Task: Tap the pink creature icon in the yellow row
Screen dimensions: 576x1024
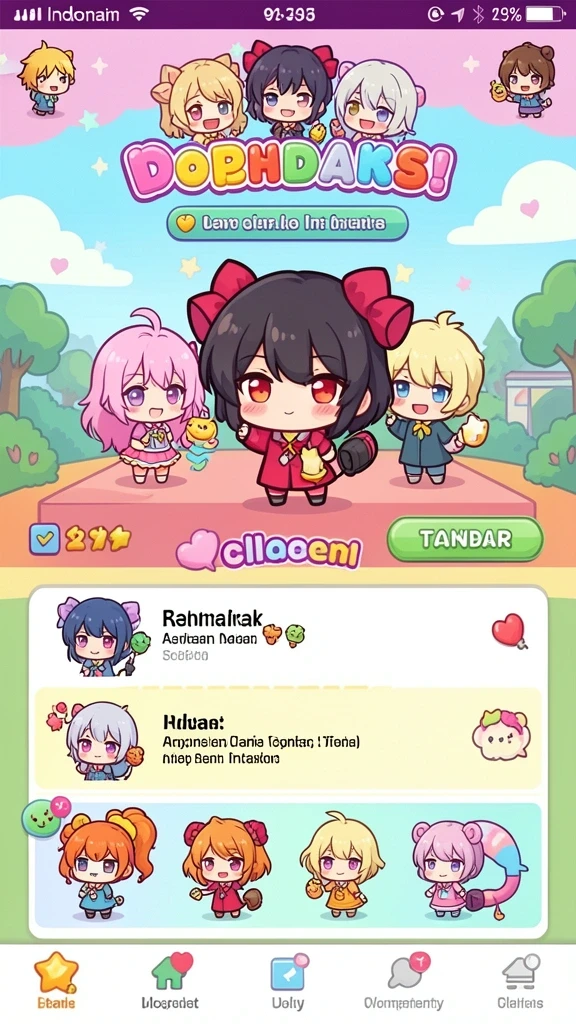Action: (502, 735)
